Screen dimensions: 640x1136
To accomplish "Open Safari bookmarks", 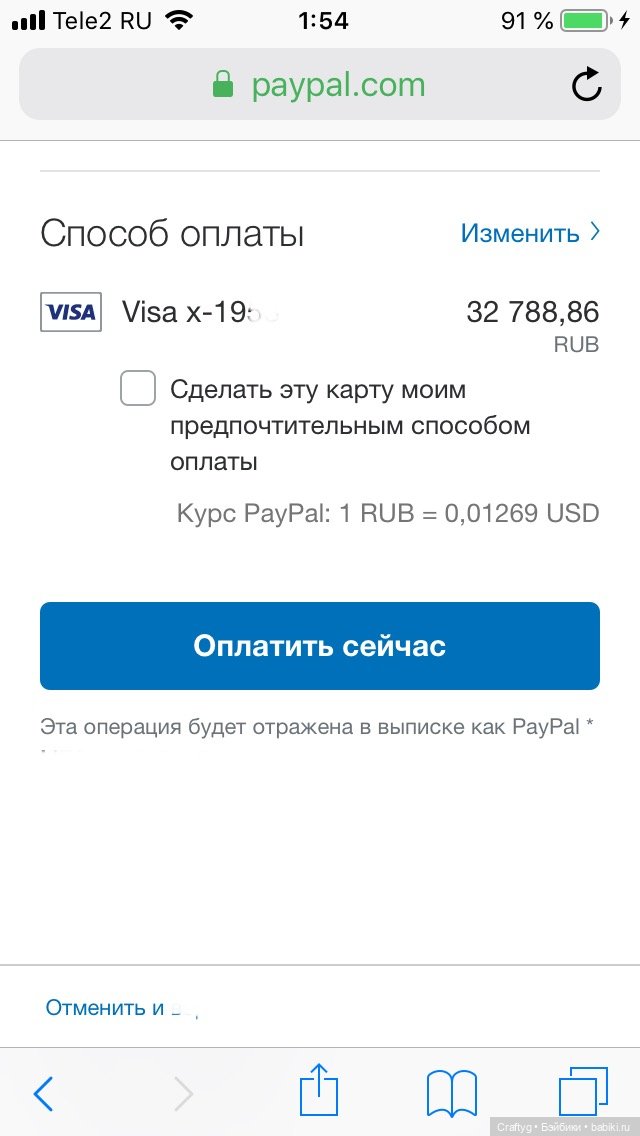I will tap(452, 1094).
